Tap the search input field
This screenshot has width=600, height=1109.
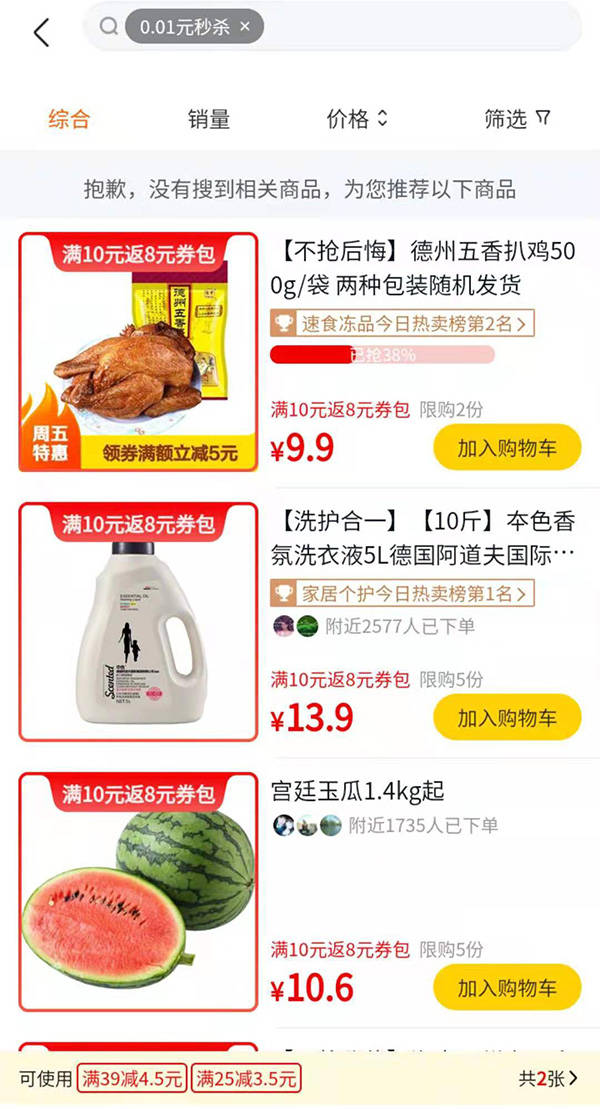420,27
